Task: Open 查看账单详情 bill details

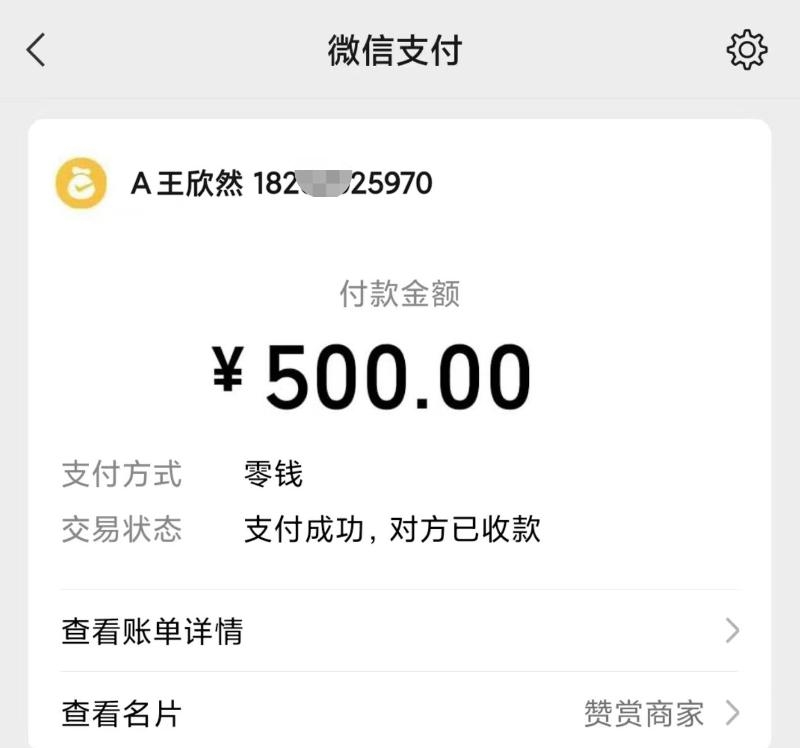Action: point(400,631)
